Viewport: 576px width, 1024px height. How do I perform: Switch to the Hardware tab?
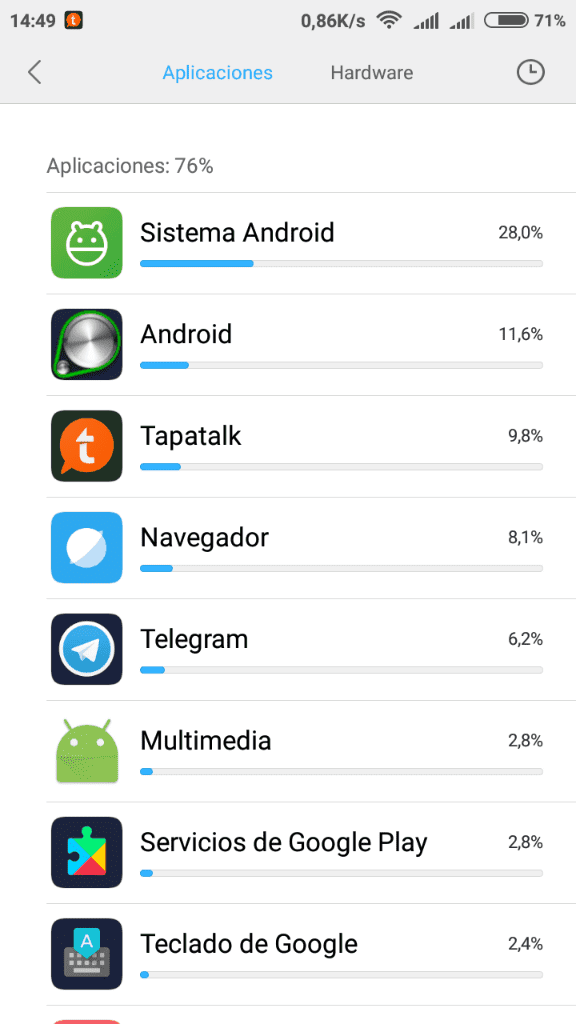coord(372,72)
